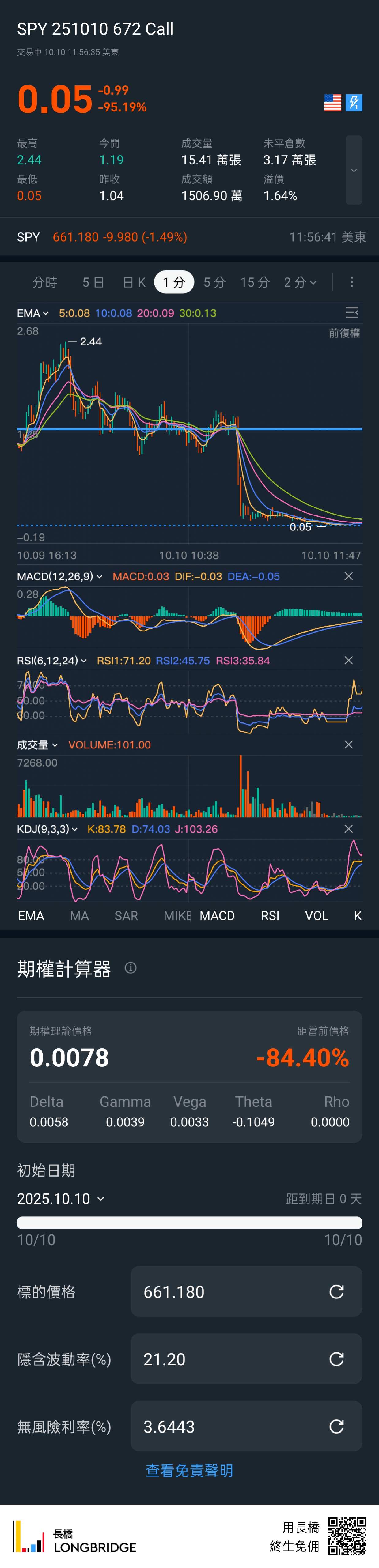This screenshot has height=1568, width=379.
Task: Choose the 15分 chart interval
Action: (255, 282)
